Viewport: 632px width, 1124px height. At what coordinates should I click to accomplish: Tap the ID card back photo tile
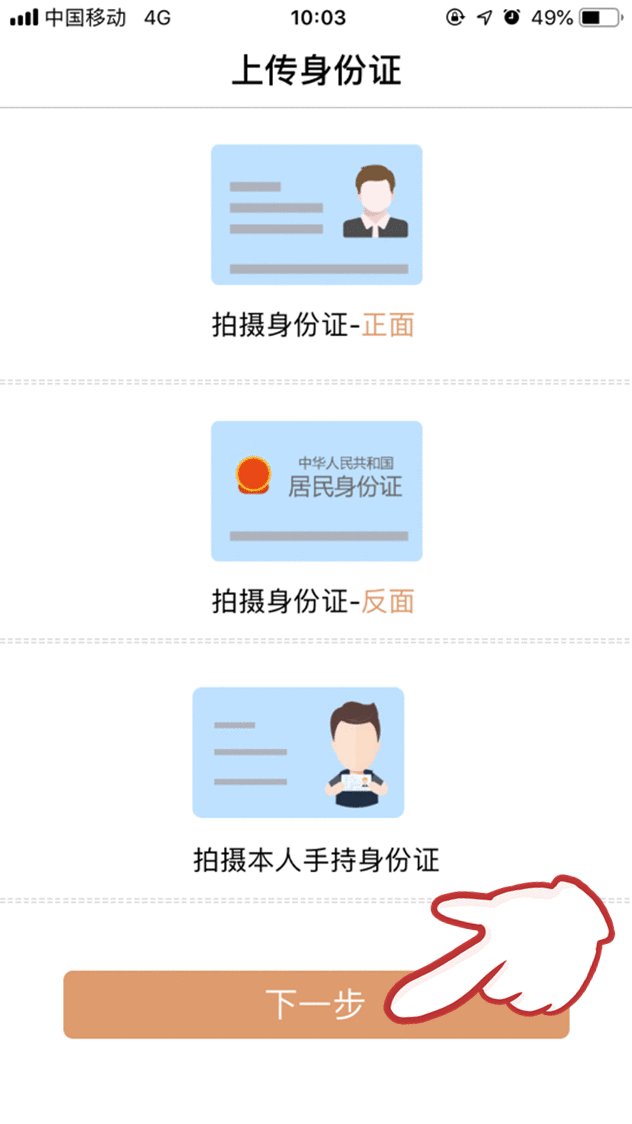316,490
